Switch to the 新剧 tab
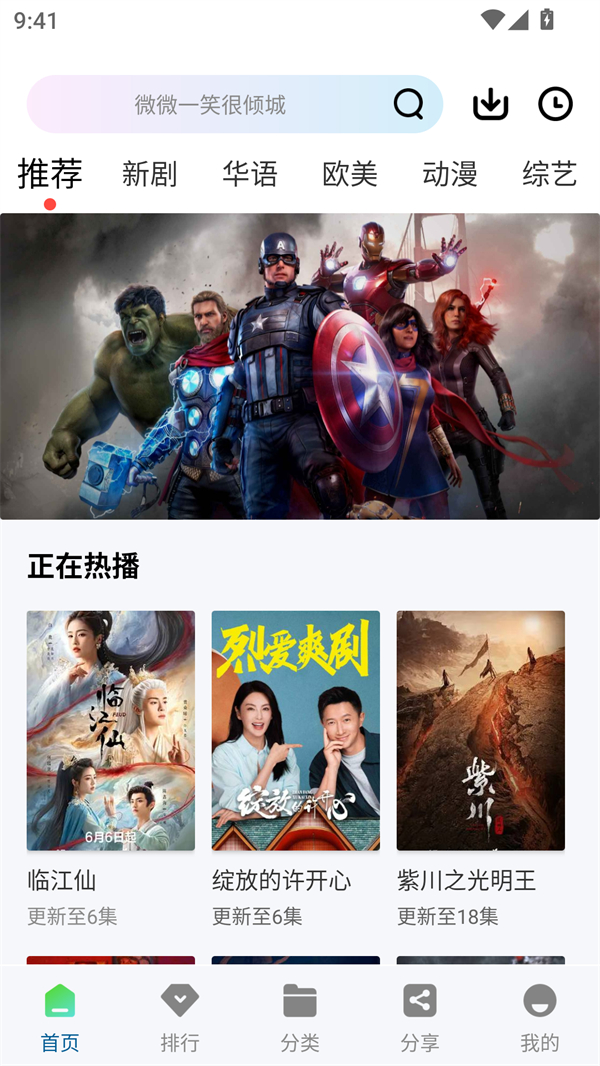600x1066 pixels. coord(149,174)
